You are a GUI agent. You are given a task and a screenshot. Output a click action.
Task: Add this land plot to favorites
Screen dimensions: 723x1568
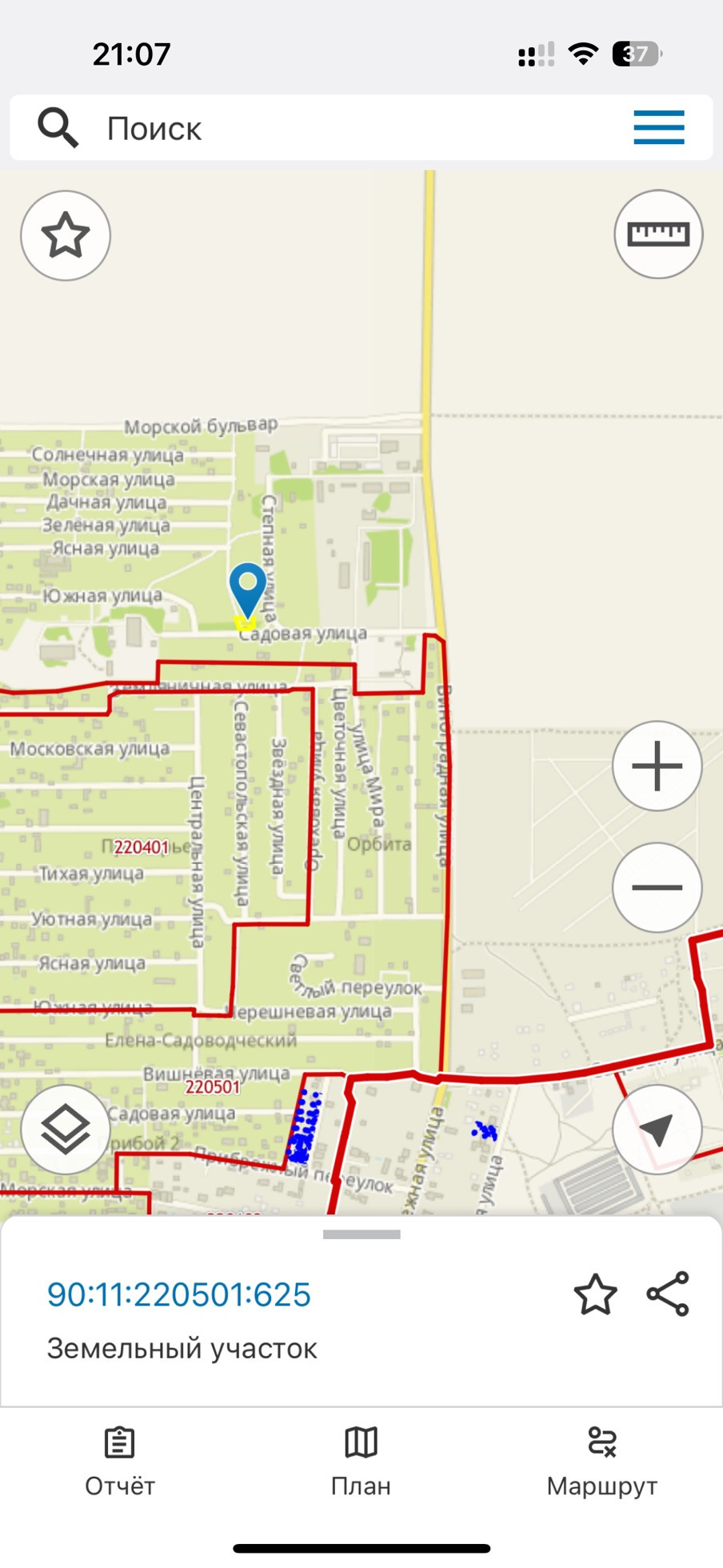596,1294
